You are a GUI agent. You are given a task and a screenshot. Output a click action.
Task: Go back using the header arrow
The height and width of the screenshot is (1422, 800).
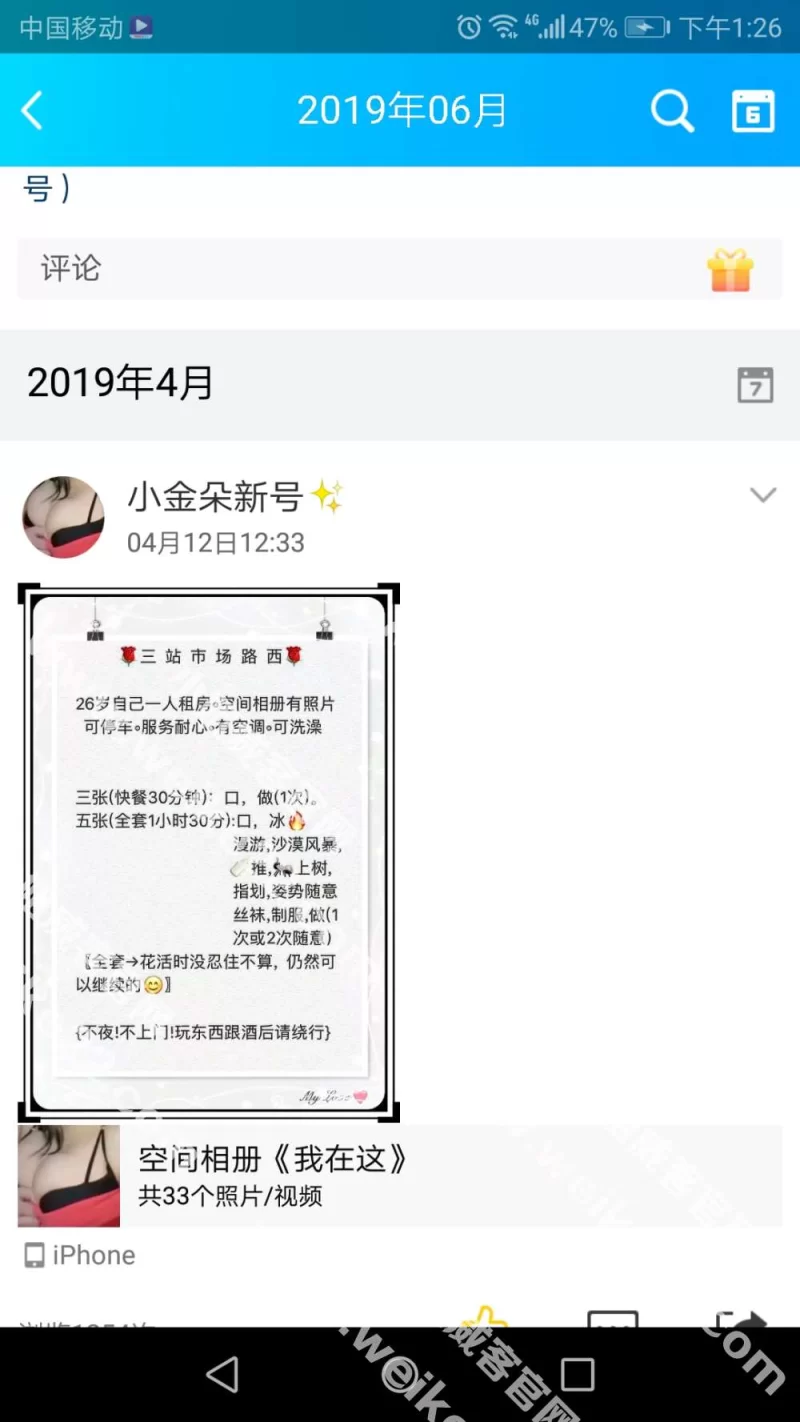coord(33,110)
